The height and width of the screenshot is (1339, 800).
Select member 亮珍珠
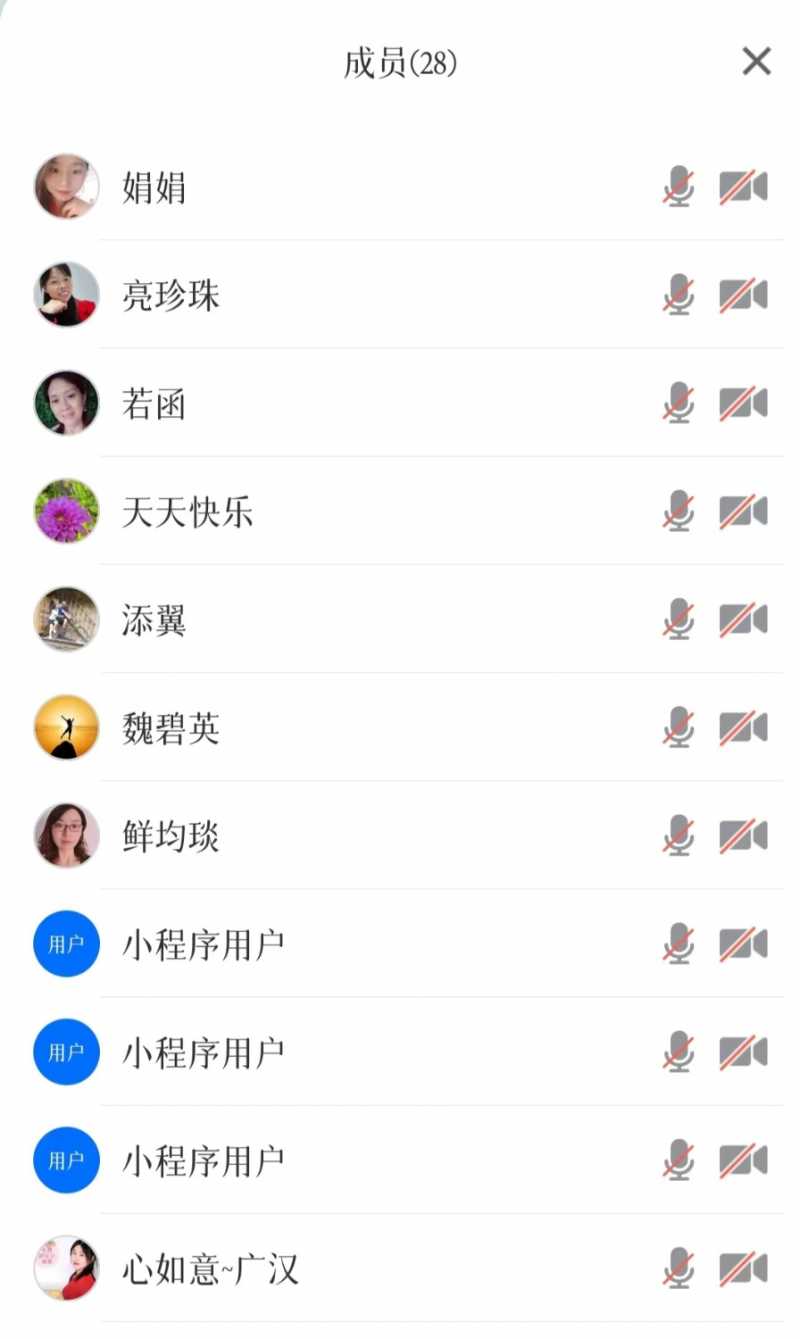pos(170,295)
